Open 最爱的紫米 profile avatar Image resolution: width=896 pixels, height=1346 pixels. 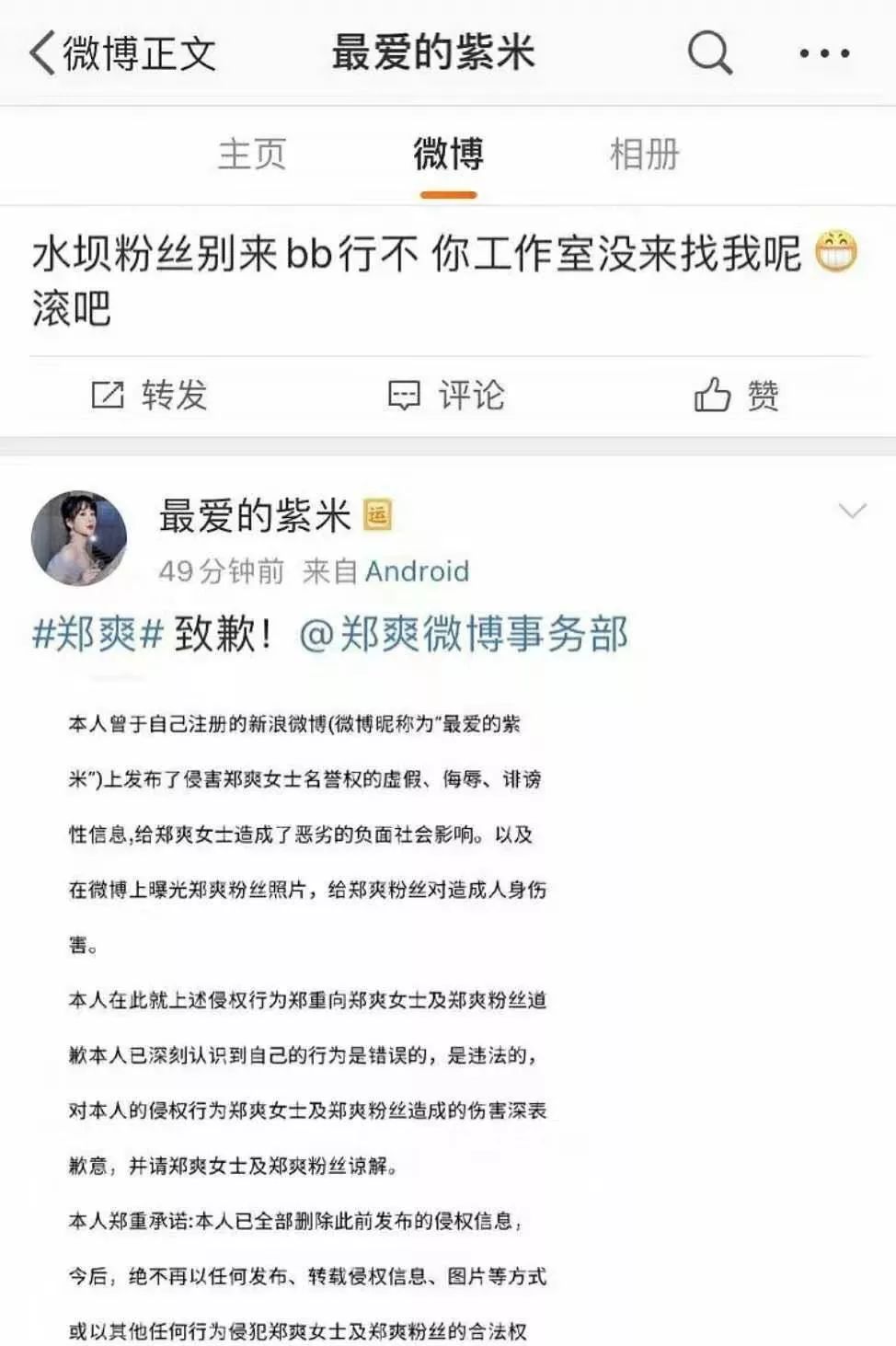(79, 538)
